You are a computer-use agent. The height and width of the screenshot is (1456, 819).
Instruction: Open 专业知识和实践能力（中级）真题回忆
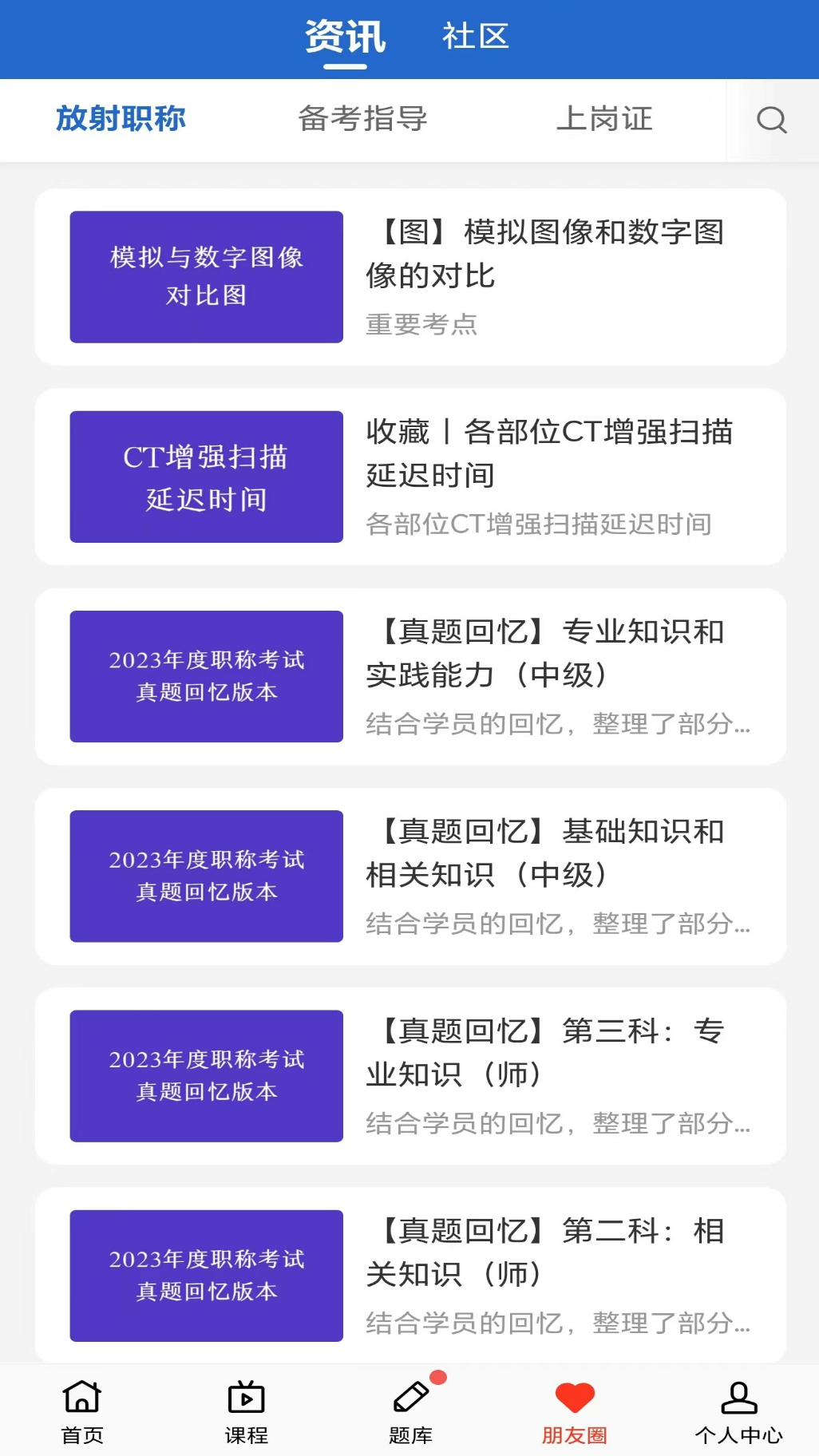pos(547,655)
